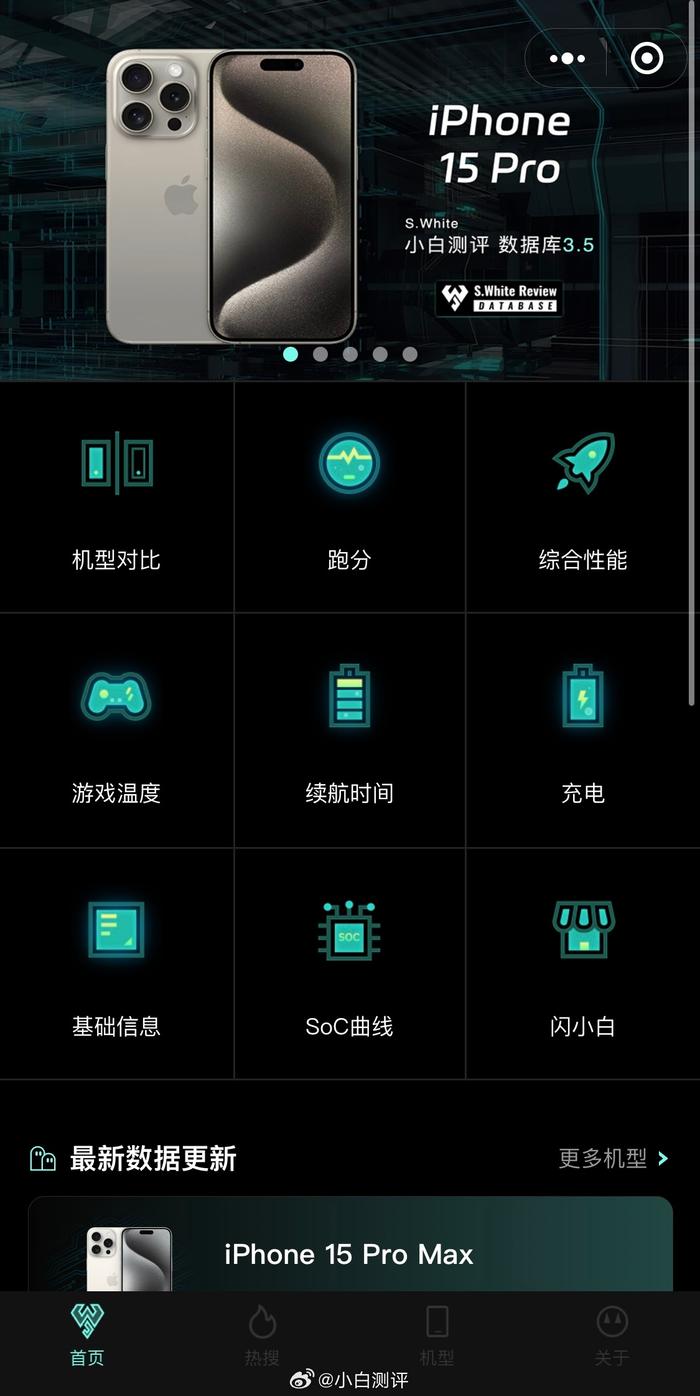Open 综合性能 overall performance
Screen dimensions: 700x1396
[583, 497]
